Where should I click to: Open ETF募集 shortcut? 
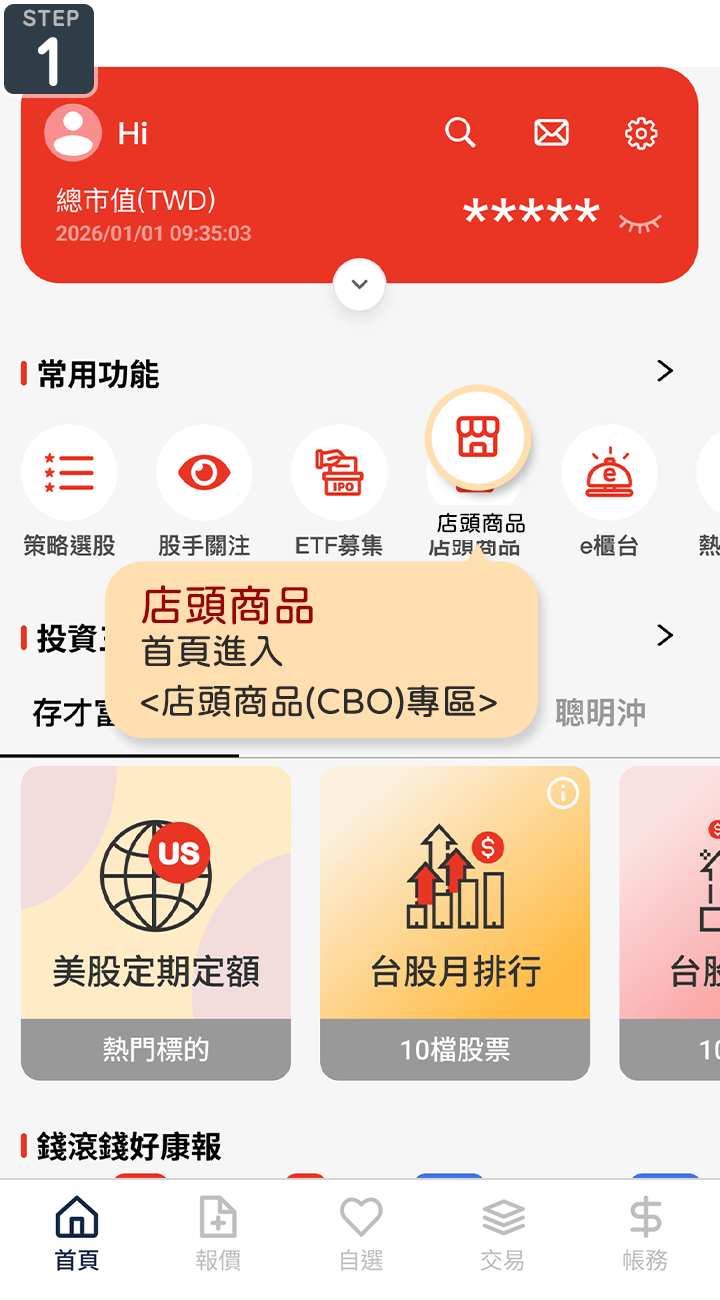[339, 473]
